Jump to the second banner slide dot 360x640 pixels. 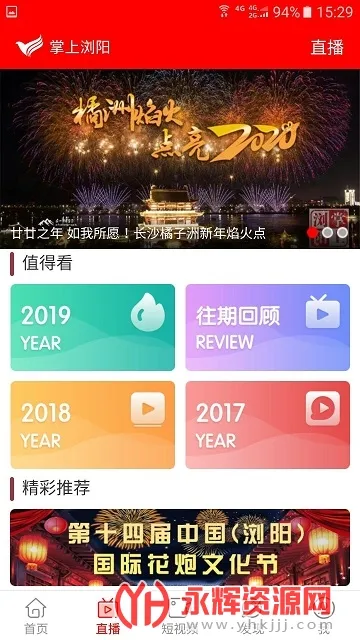[x=327, y=233]
